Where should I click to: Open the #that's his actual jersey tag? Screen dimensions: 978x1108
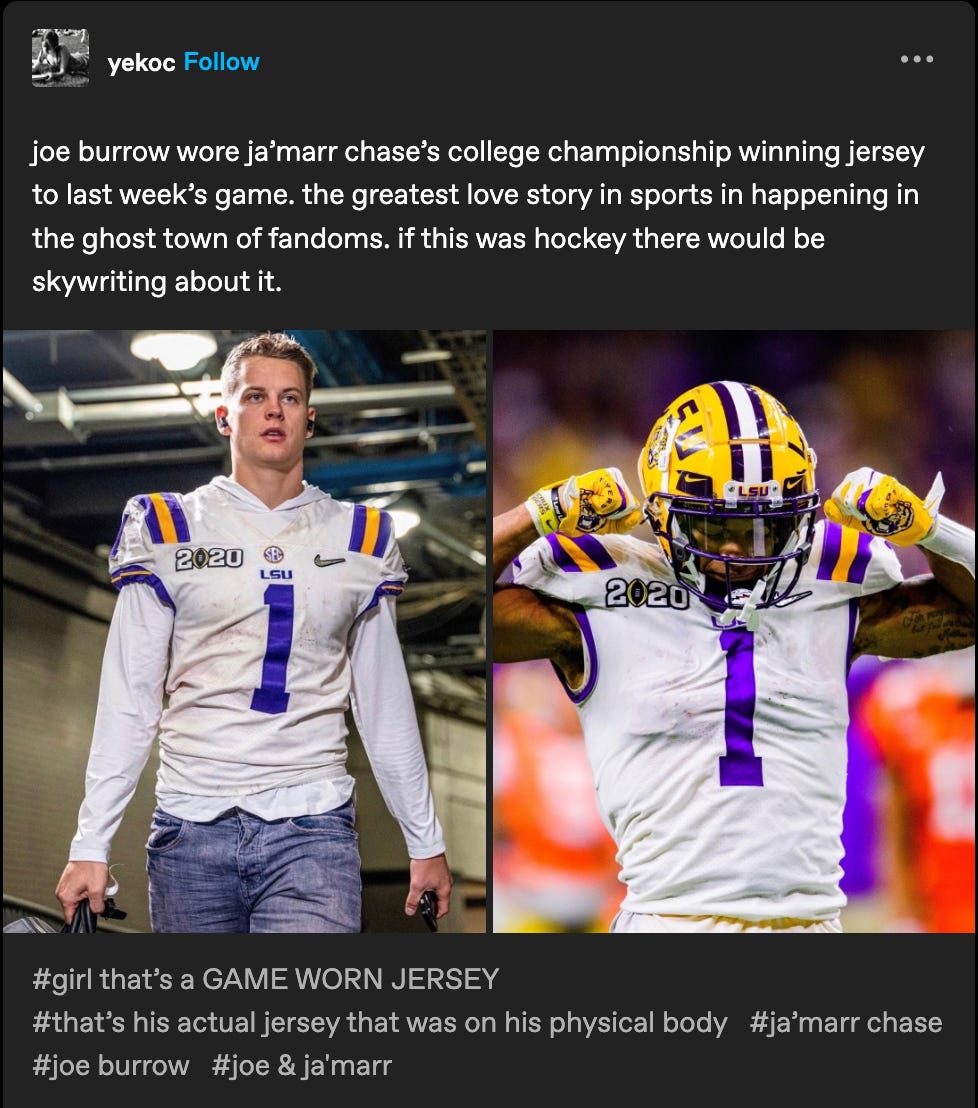[x=380, y=1022]
